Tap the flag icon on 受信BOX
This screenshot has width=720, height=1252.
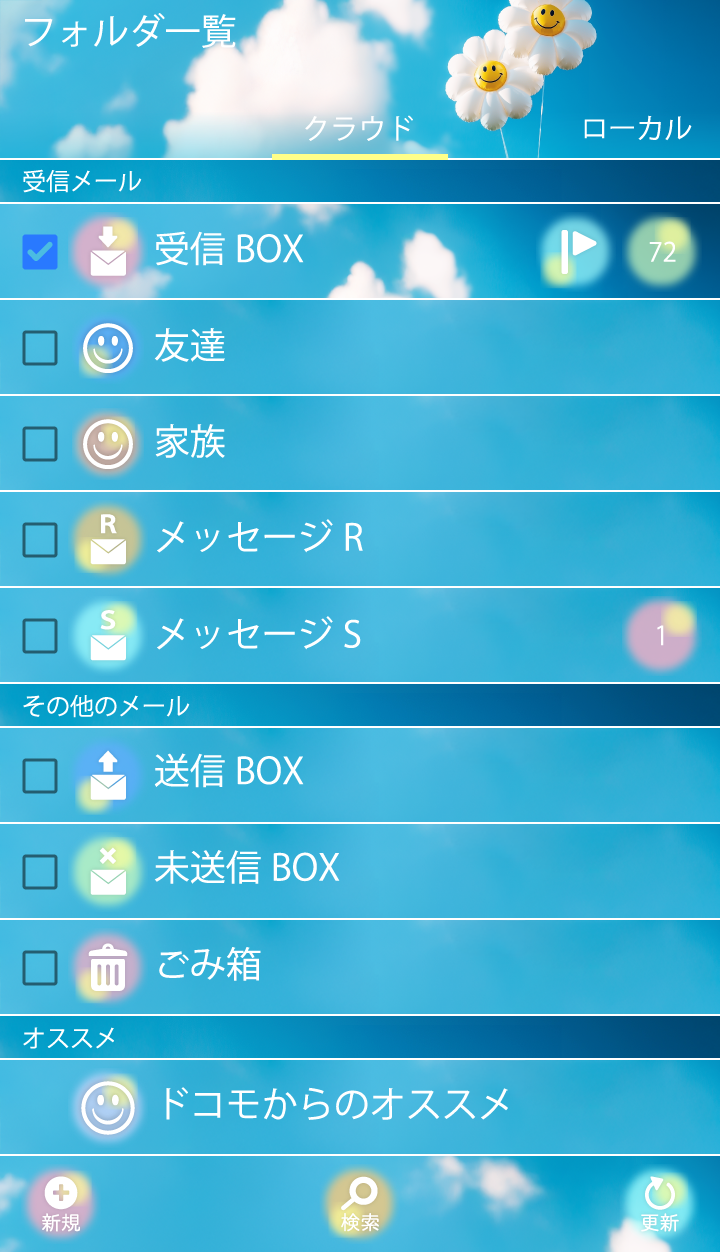tap(575, 250)
